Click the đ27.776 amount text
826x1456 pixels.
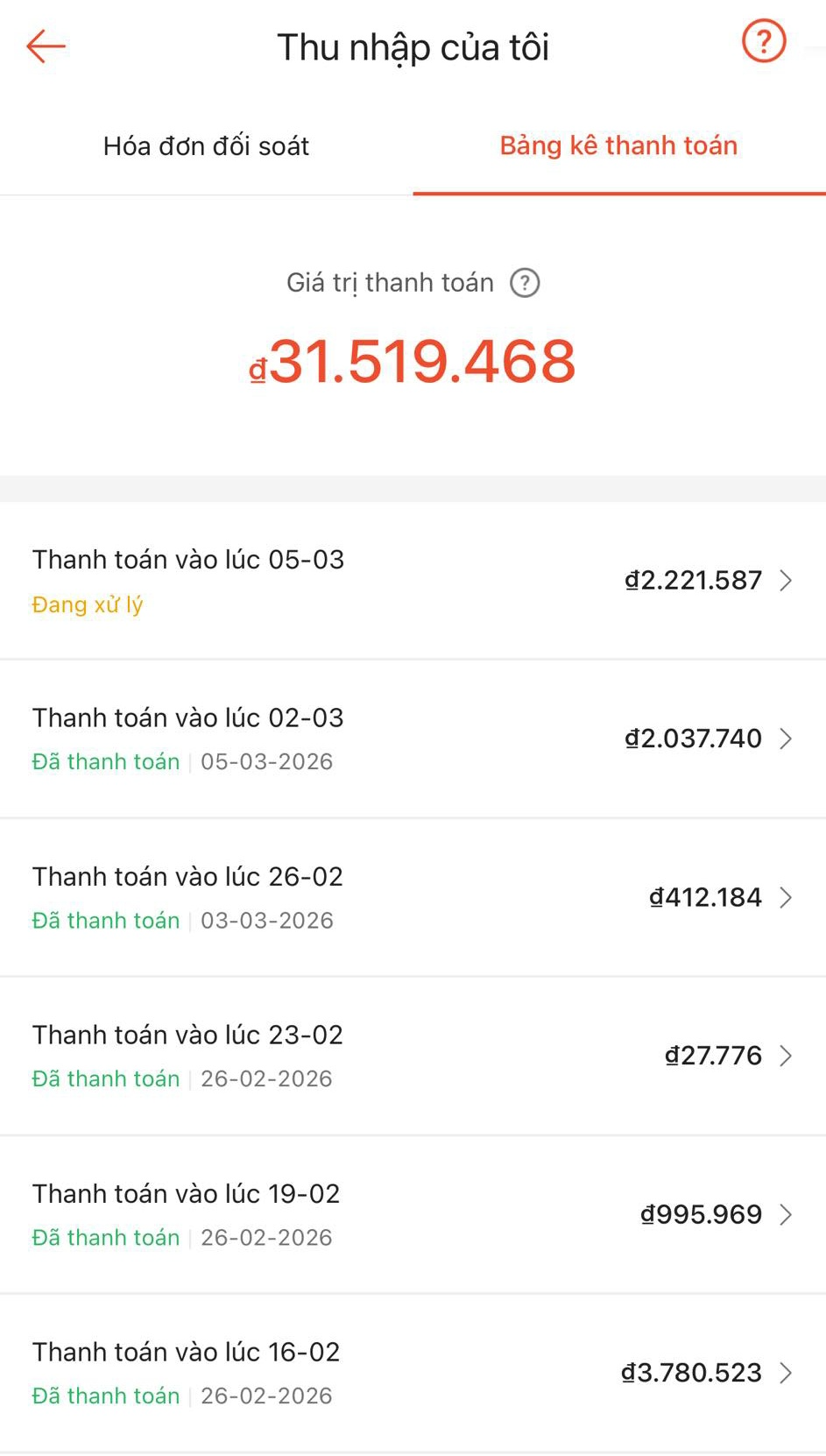pyautogui.click(x=714, y=1056)
